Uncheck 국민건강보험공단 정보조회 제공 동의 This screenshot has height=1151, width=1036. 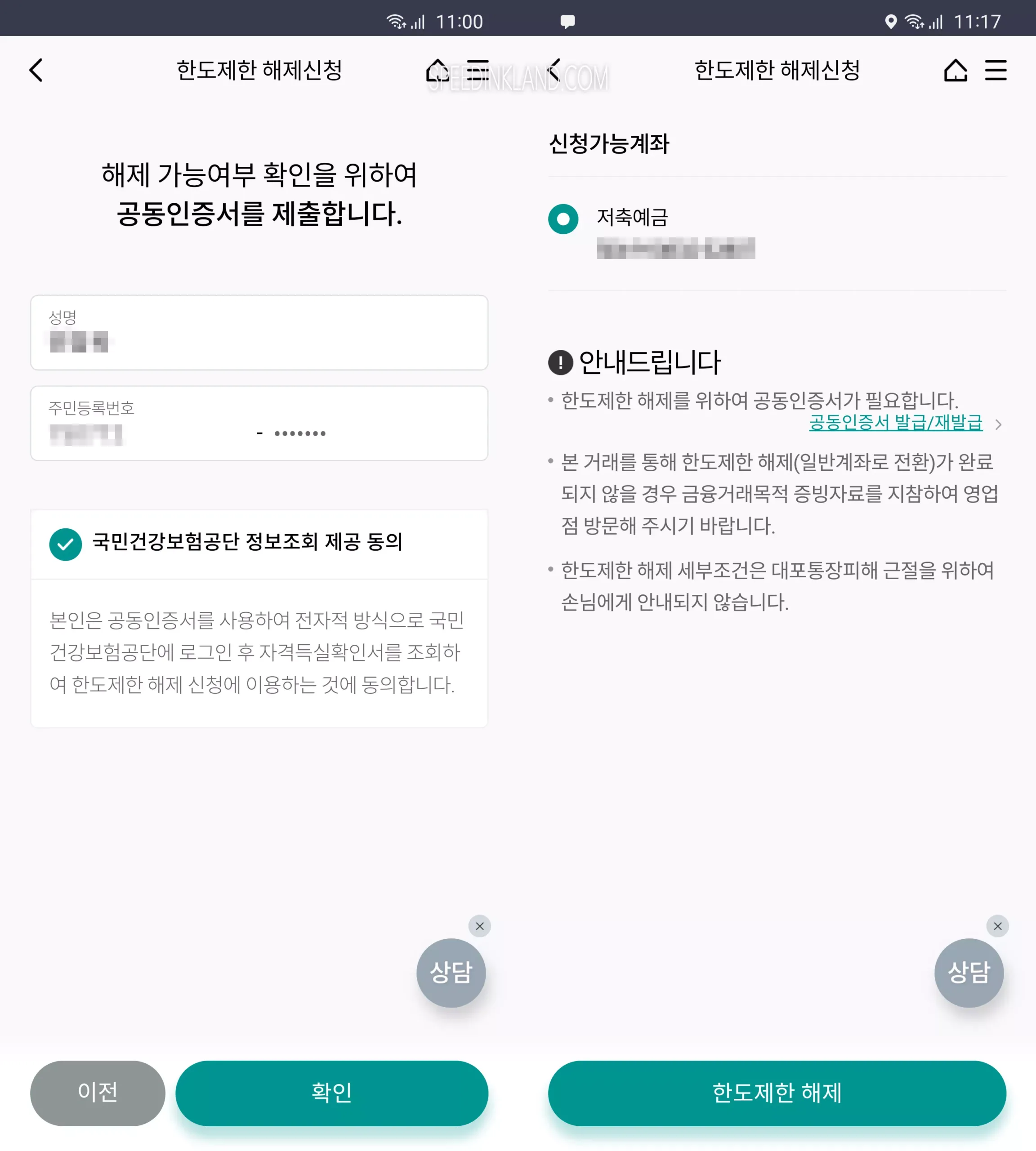[x=66, y=544]
